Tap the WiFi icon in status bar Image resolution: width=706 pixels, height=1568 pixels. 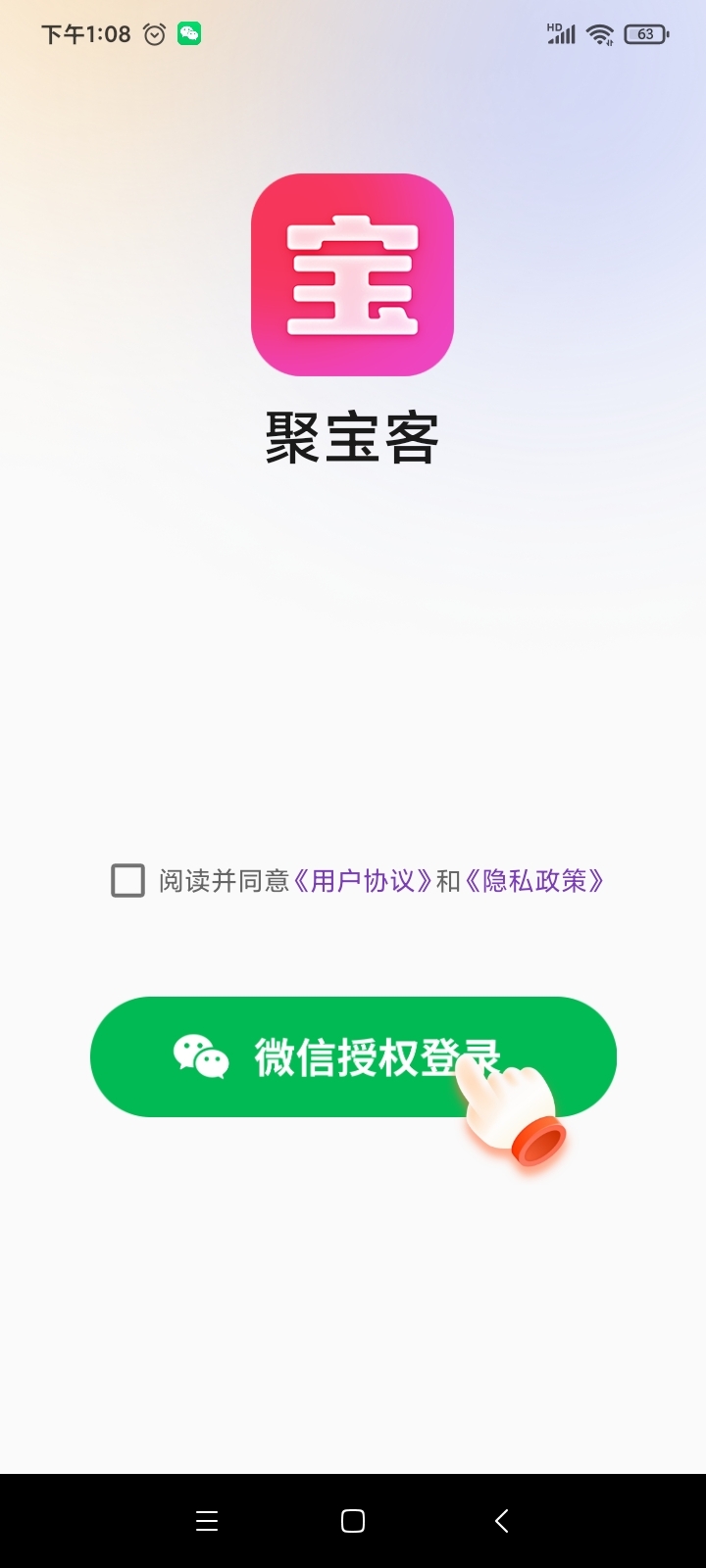click(601, 33)
